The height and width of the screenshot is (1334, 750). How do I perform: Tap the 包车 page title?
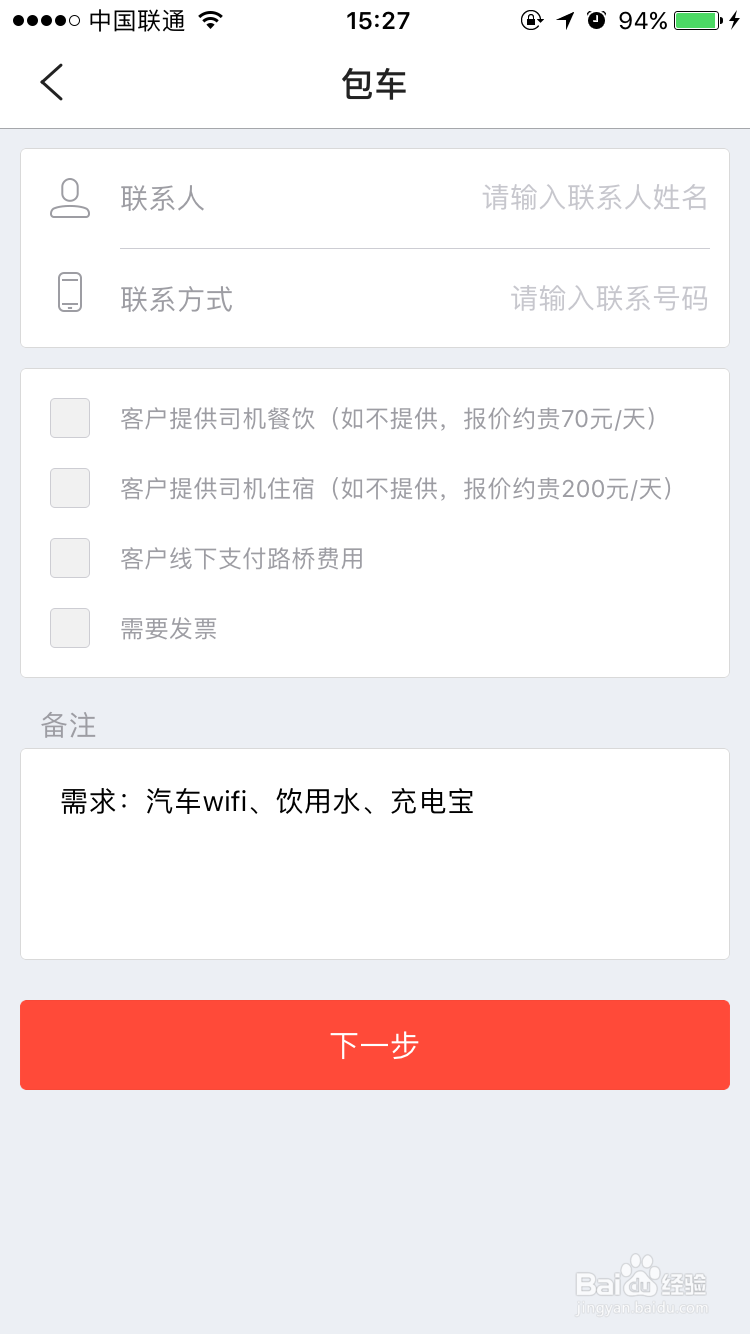pos(374,84)
